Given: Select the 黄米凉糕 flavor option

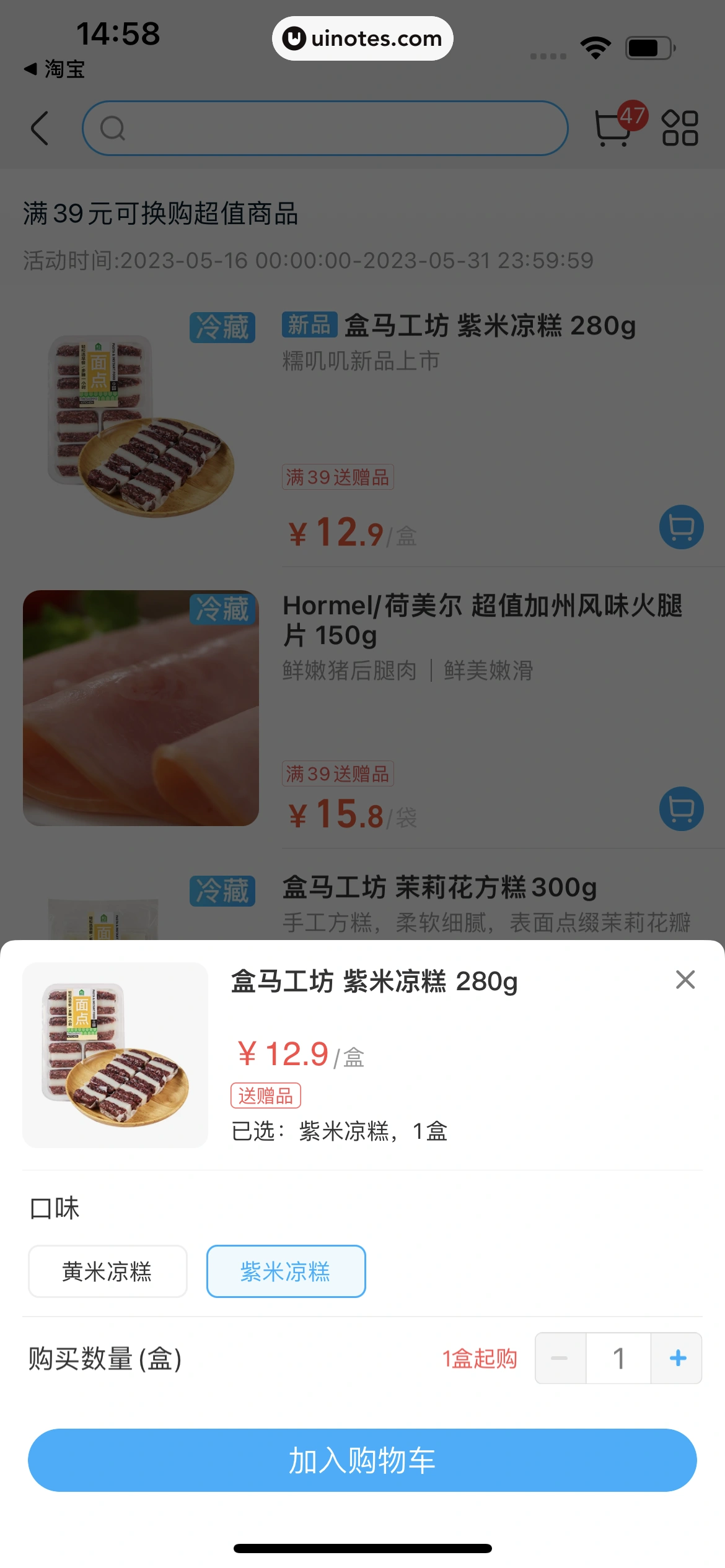Looking at the screenshot, I should click(107, 1271).
